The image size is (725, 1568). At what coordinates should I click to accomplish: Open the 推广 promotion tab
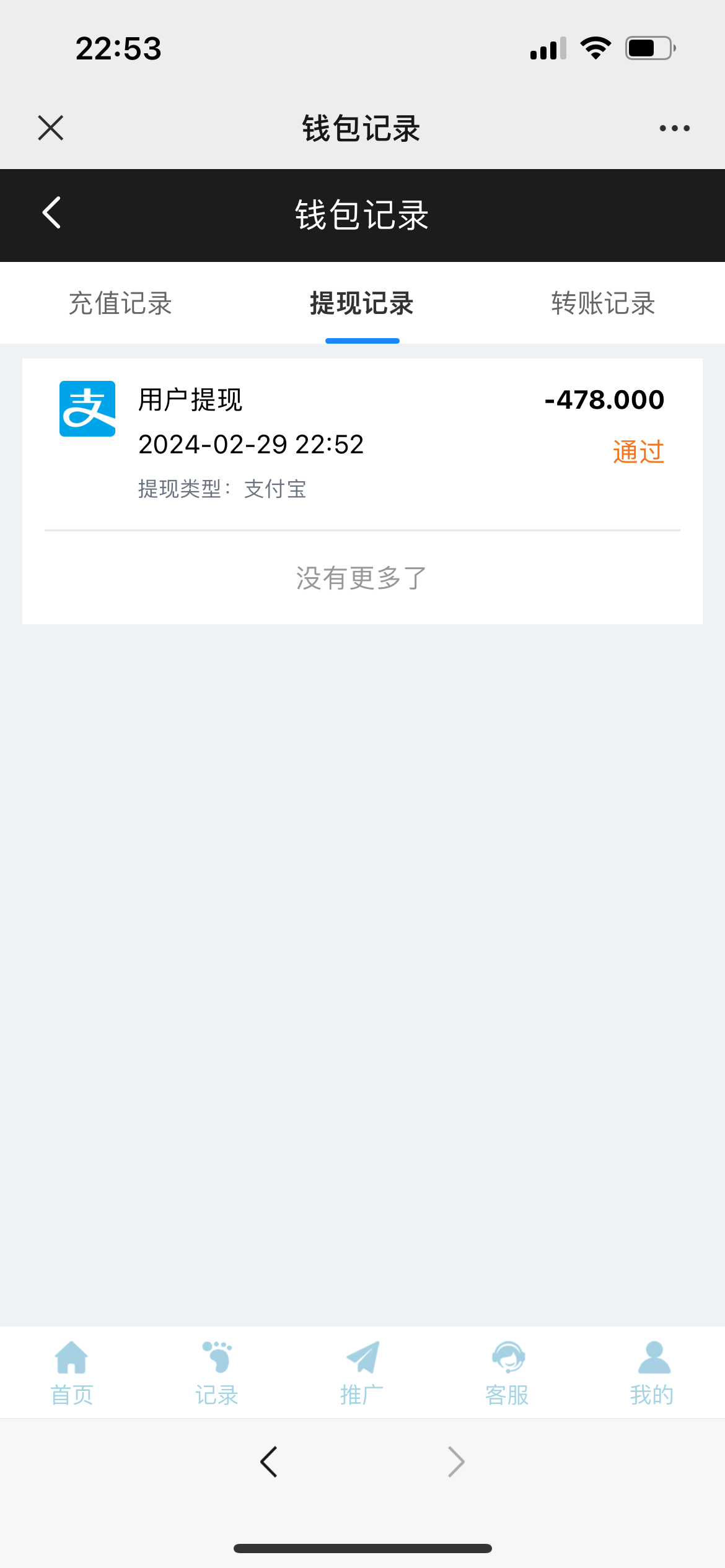[362, 1372]
